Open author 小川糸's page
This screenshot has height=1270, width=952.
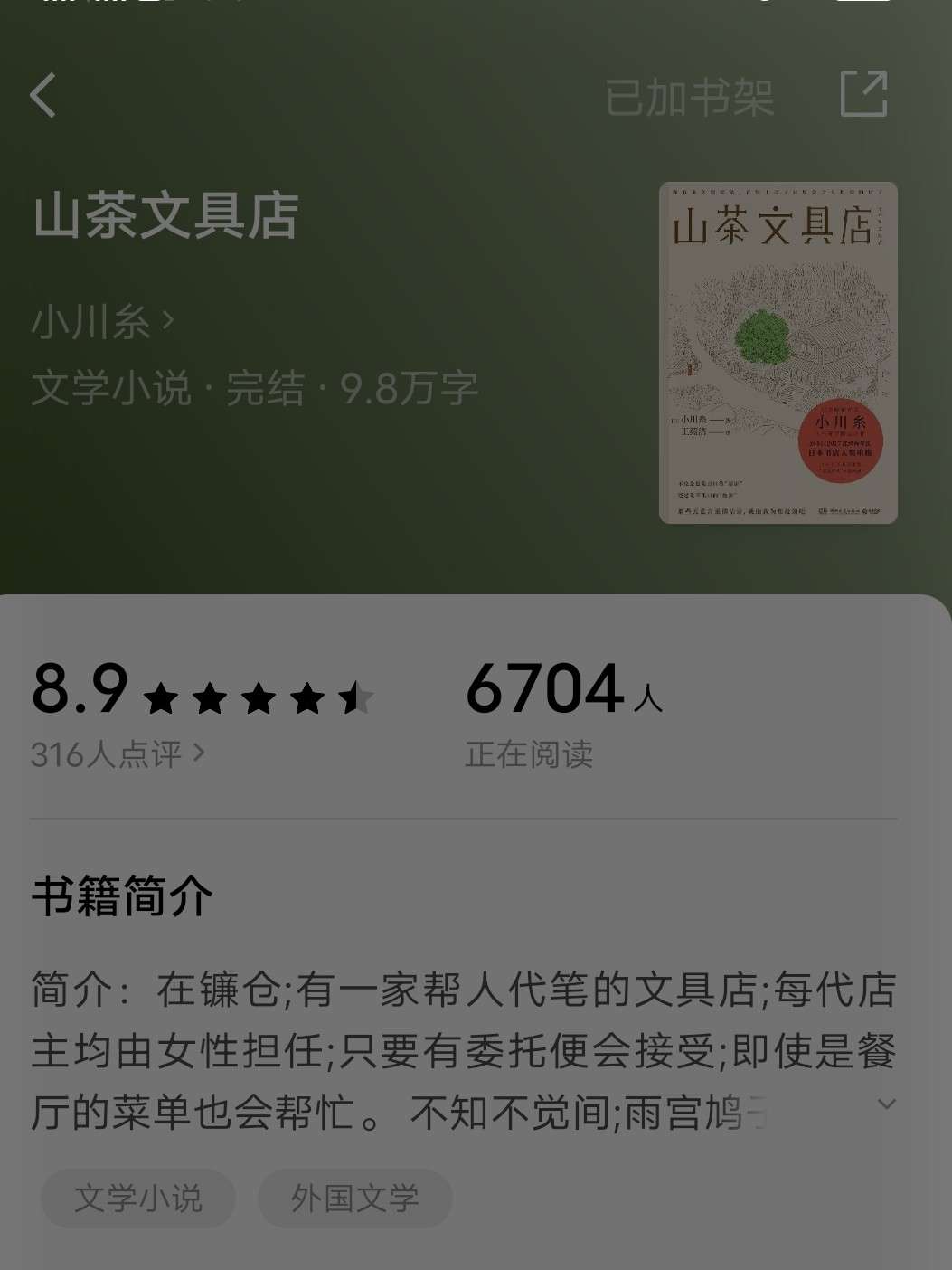(102, 322)
